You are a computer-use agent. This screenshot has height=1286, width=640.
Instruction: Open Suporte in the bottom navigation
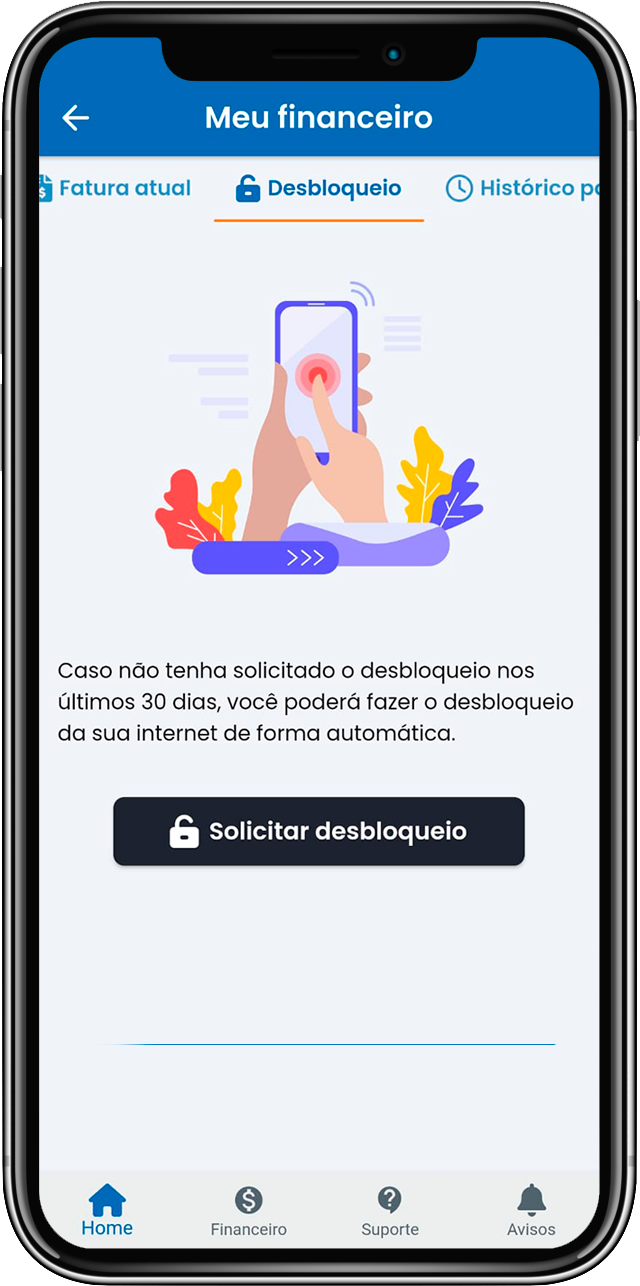[390, 1211]
